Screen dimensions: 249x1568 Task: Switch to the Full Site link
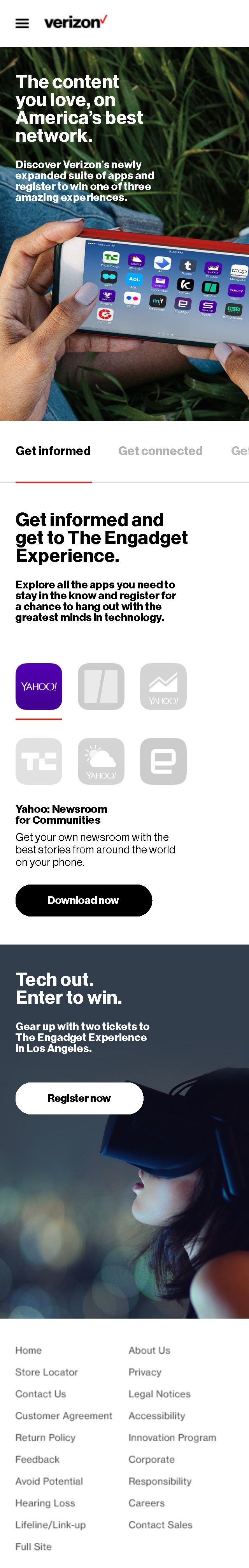(x=33, y=1546)
